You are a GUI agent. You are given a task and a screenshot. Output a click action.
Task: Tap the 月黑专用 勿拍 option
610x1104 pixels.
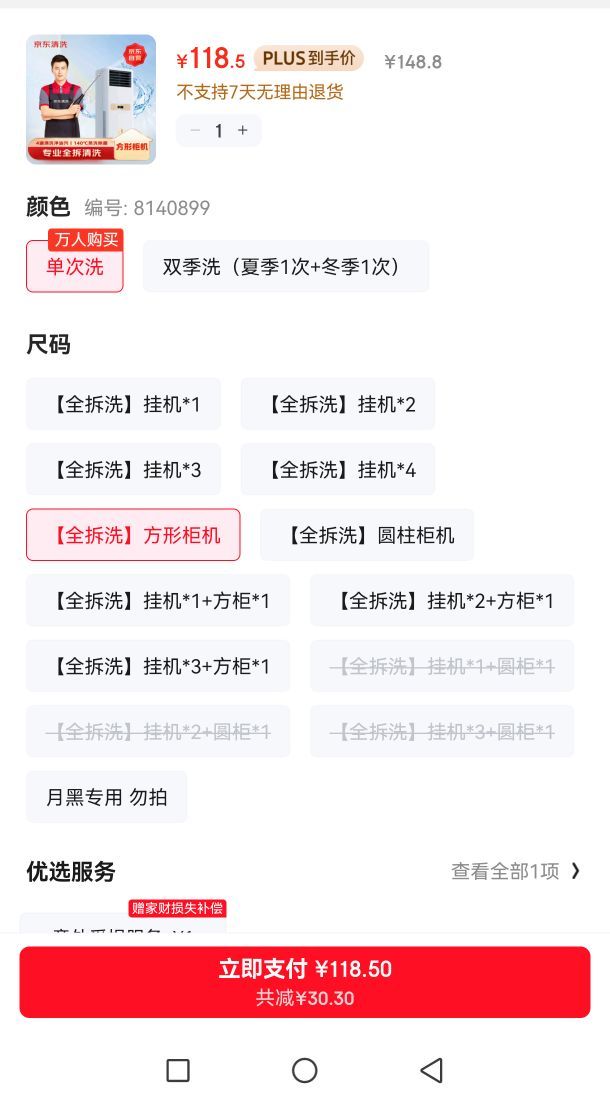(x=106, y=797)
